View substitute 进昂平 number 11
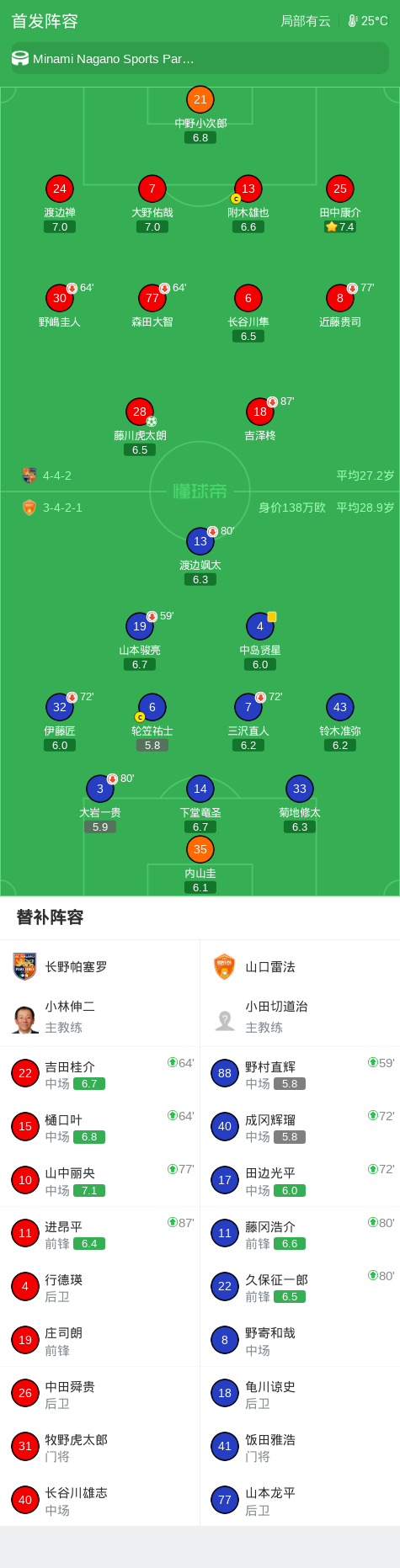The height and width of the screenshot is (1568, 400). (x=100, y=1234)
